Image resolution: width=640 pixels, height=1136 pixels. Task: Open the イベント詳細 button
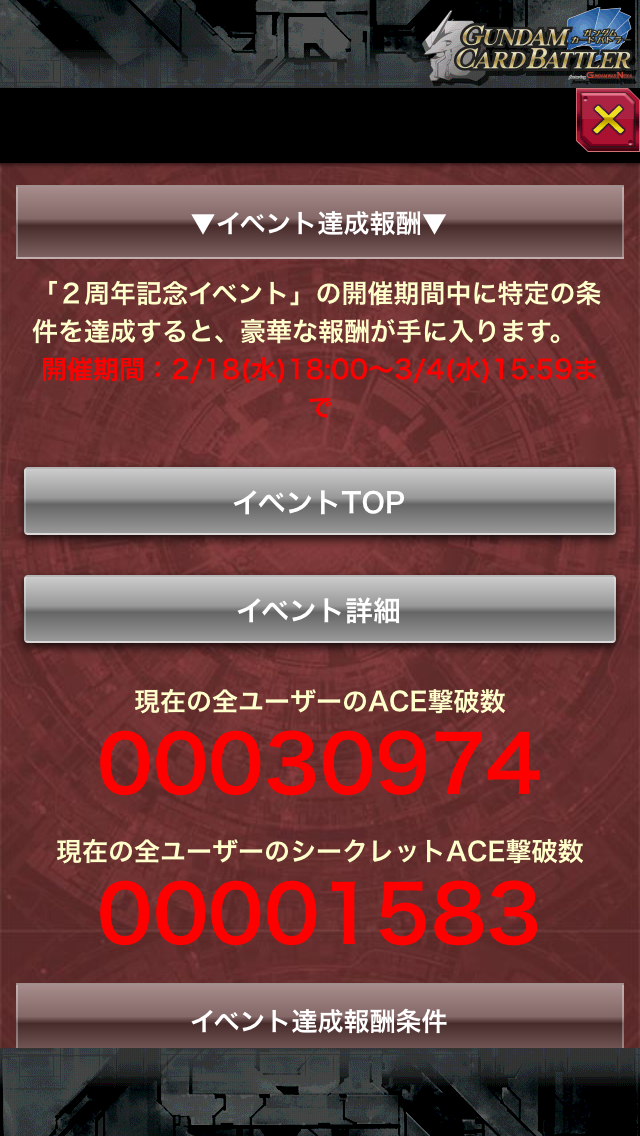pyautogui.click(x=320, y=609)
